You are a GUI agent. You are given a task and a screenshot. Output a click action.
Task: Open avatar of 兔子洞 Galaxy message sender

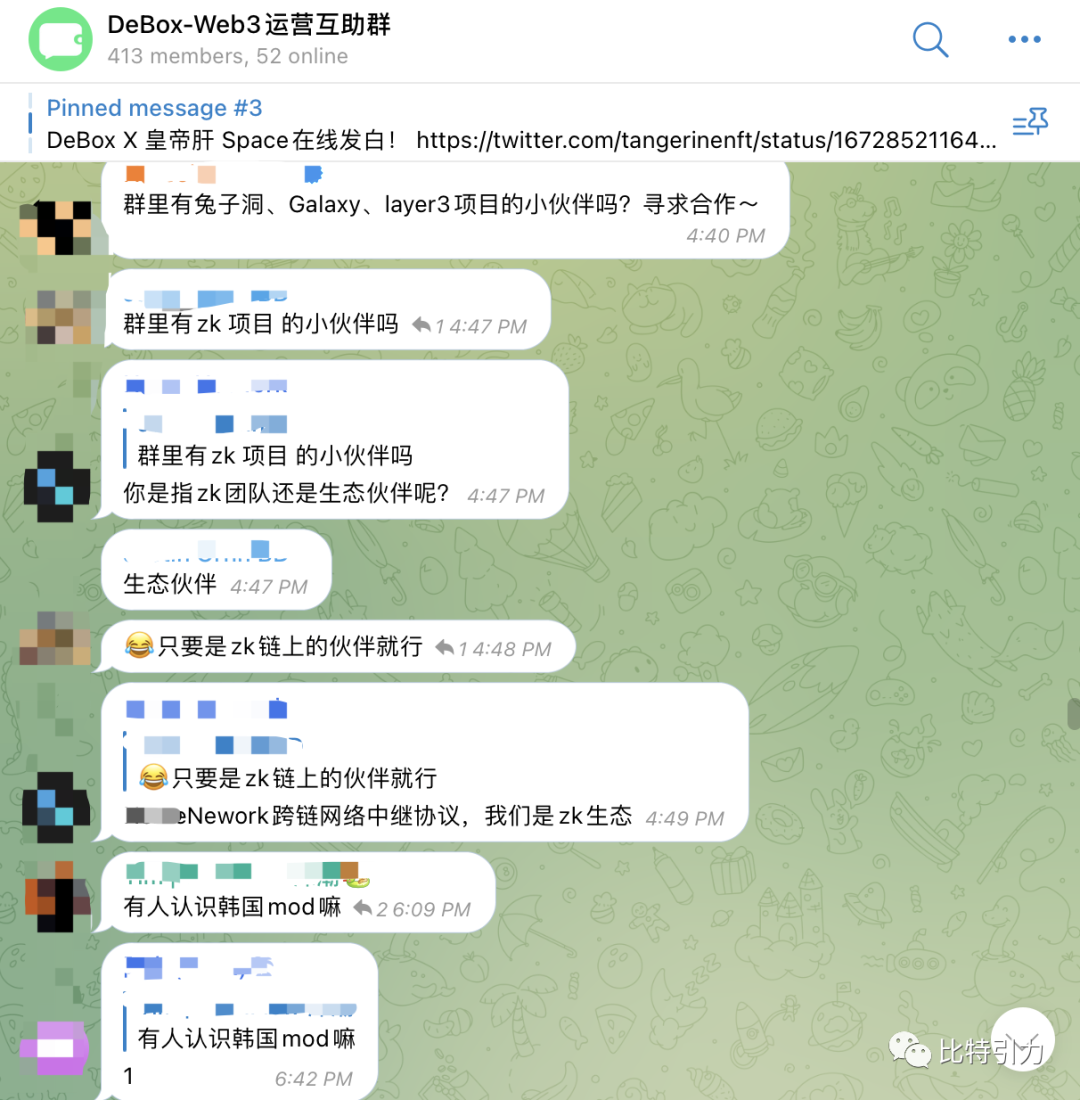tap(56, 226)
